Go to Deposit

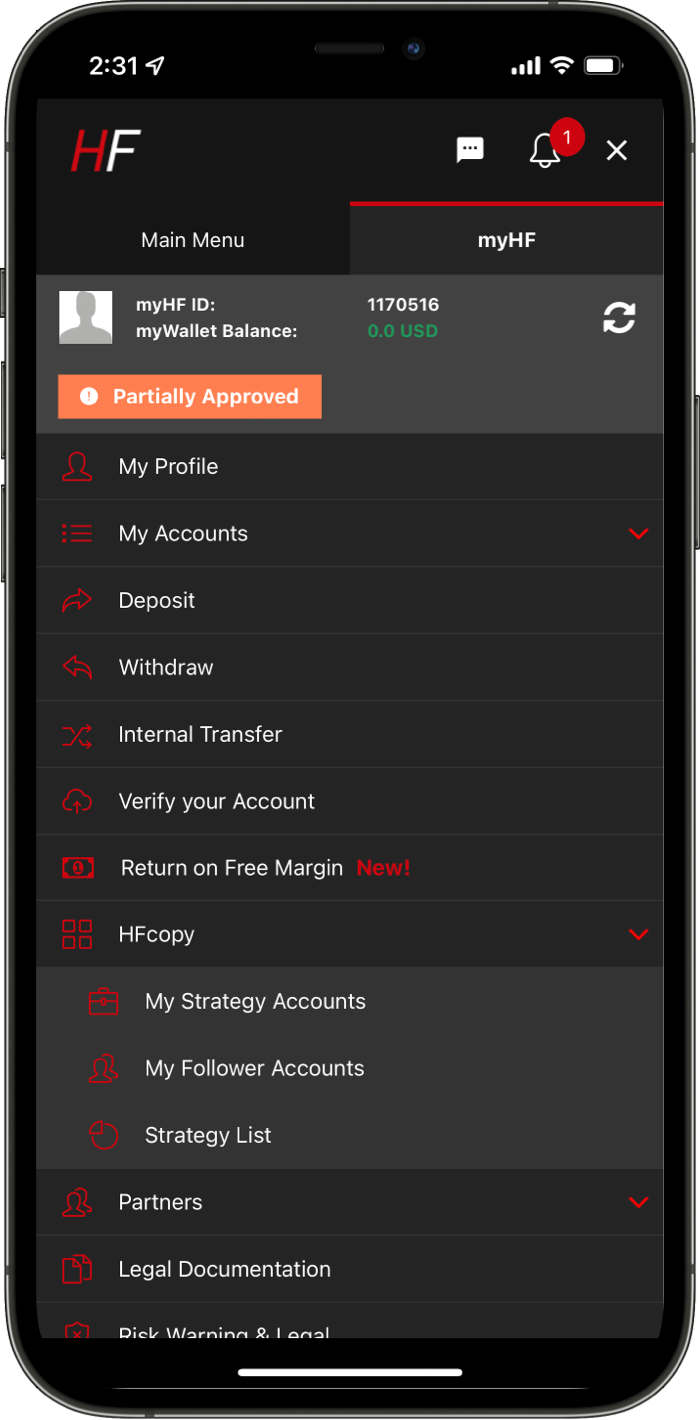(157, 601)
